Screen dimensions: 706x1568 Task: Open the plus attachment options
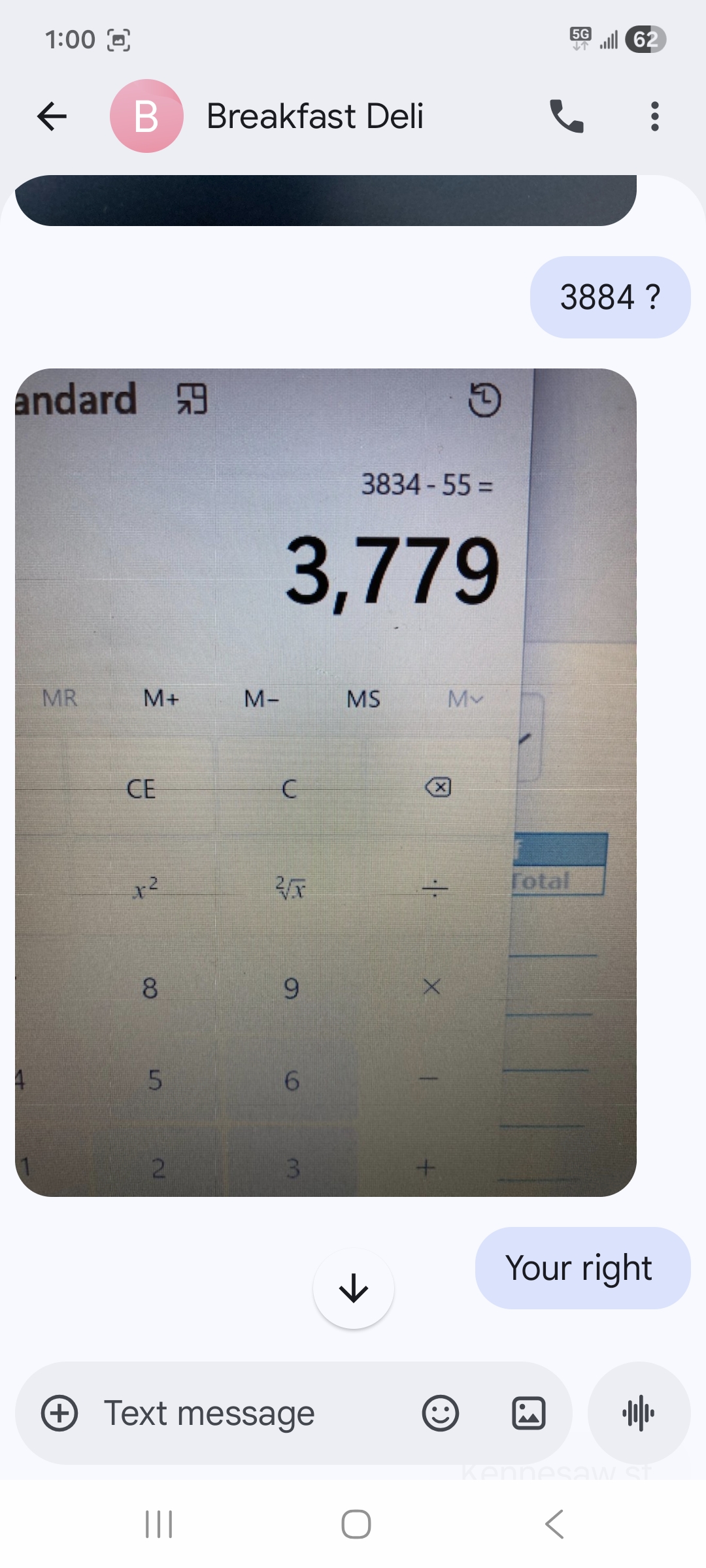59,1413
